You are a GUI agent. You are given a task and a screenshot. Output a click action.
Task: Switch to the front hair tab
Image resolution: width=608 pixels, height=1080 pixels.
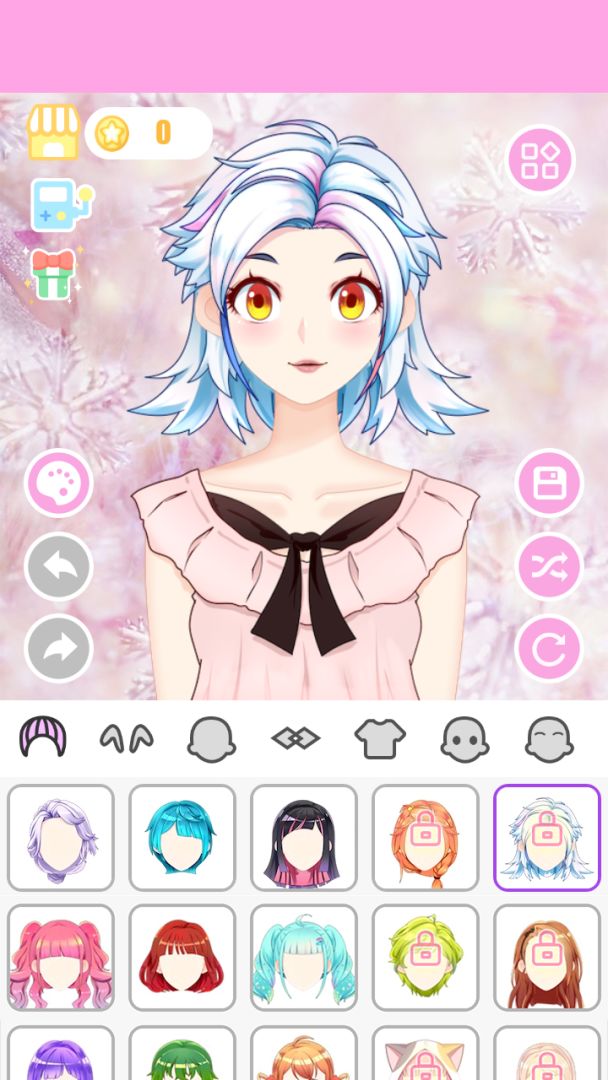point(43,738)
